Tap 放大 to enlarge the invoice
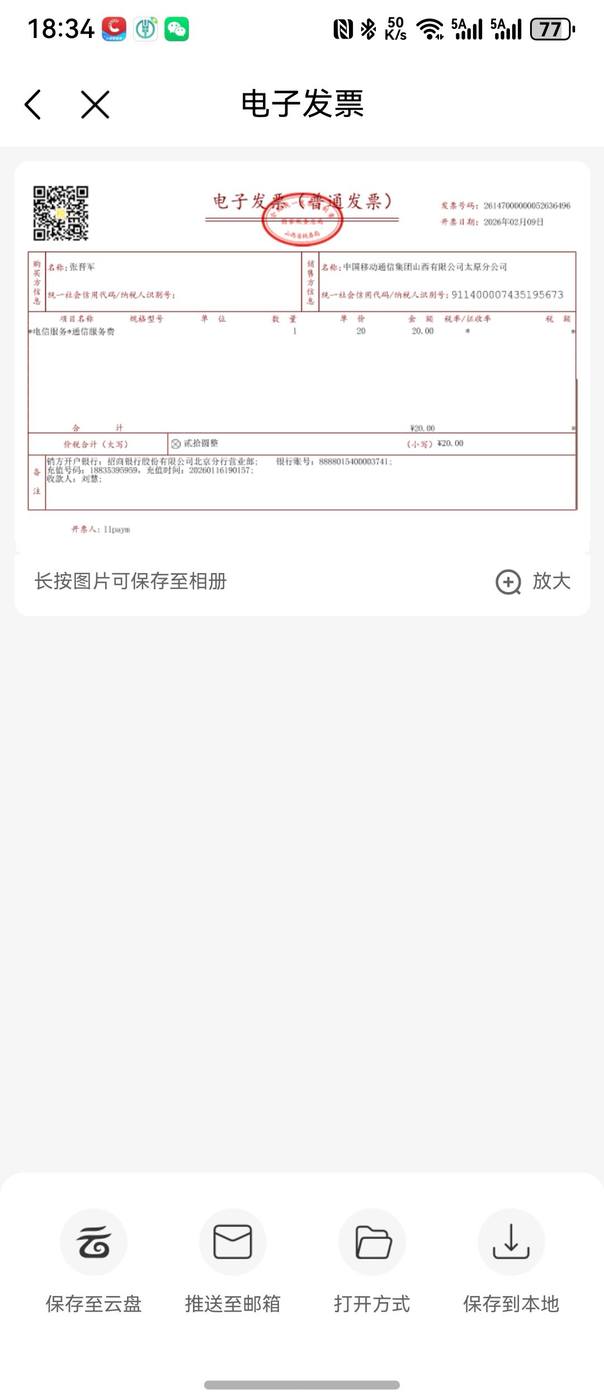 [x=533, y=581]
